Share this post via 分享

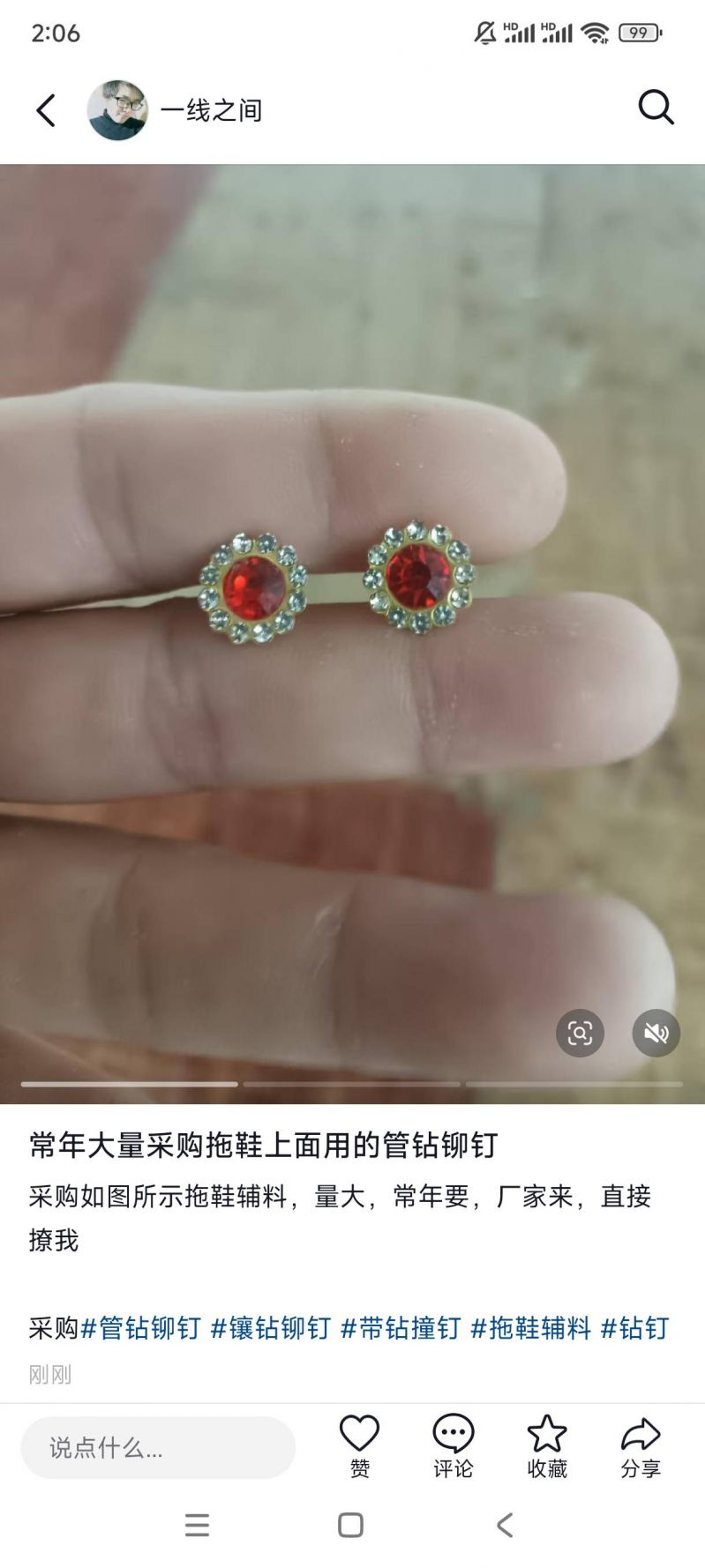coord(641,1445)
